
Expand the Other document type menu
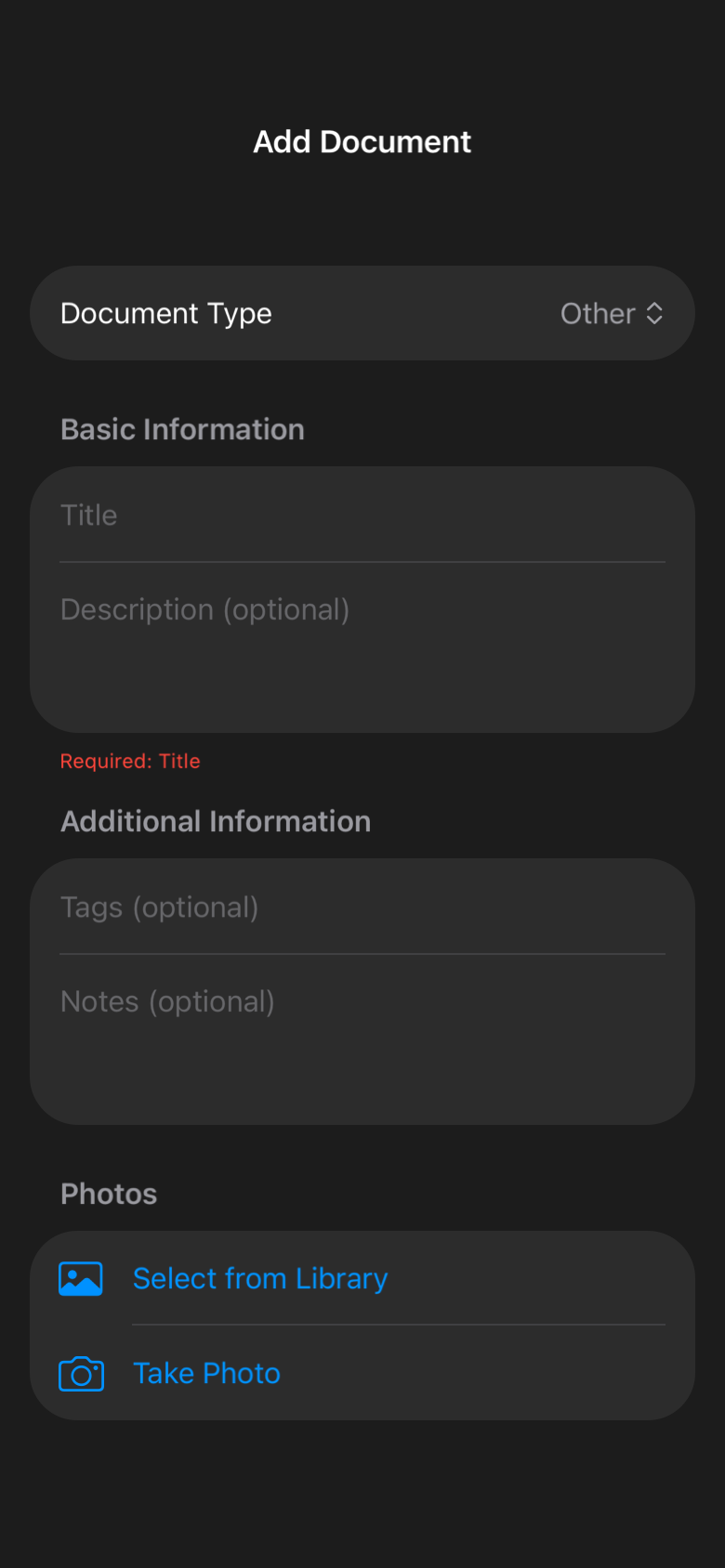[613, 313]
